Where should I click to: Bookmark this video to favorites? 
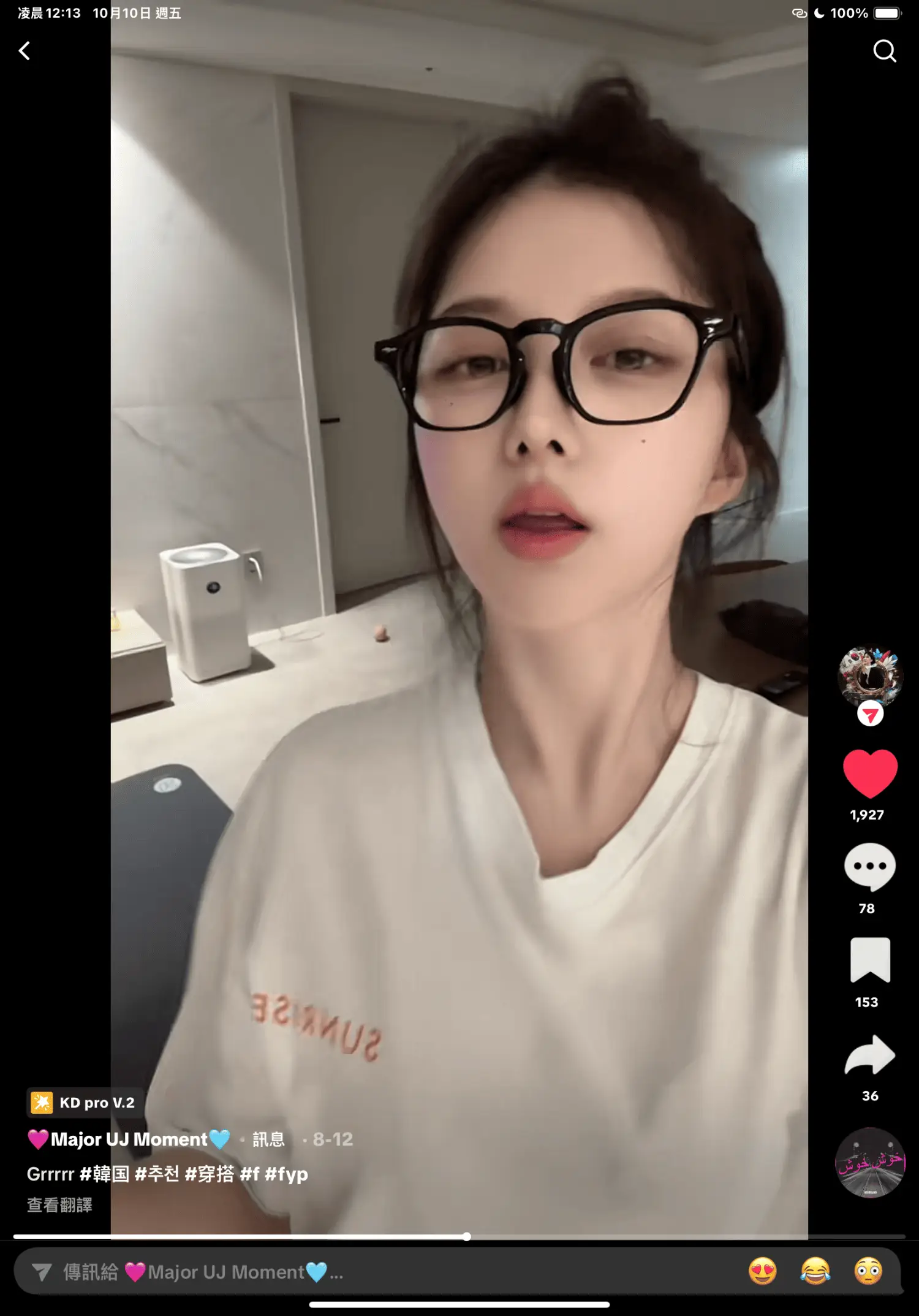[x=869, y=960]
